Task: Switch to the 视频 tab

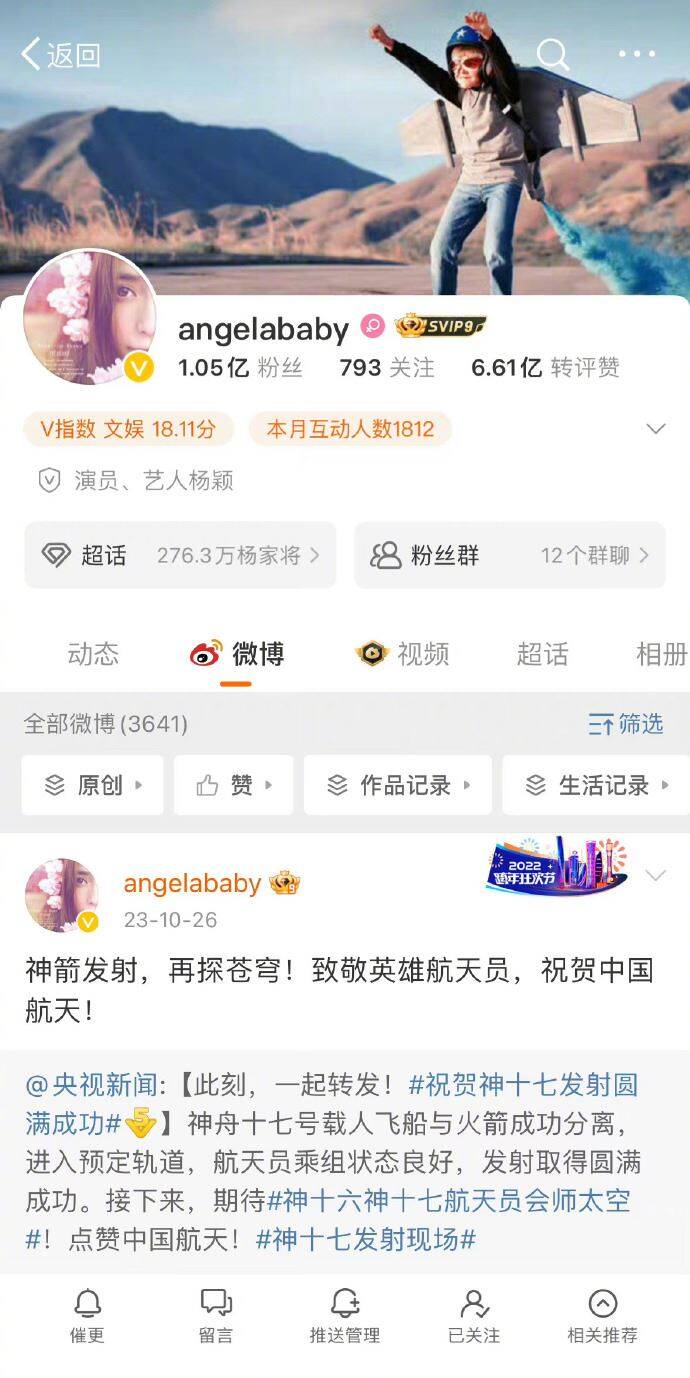Action: (404, 654)
